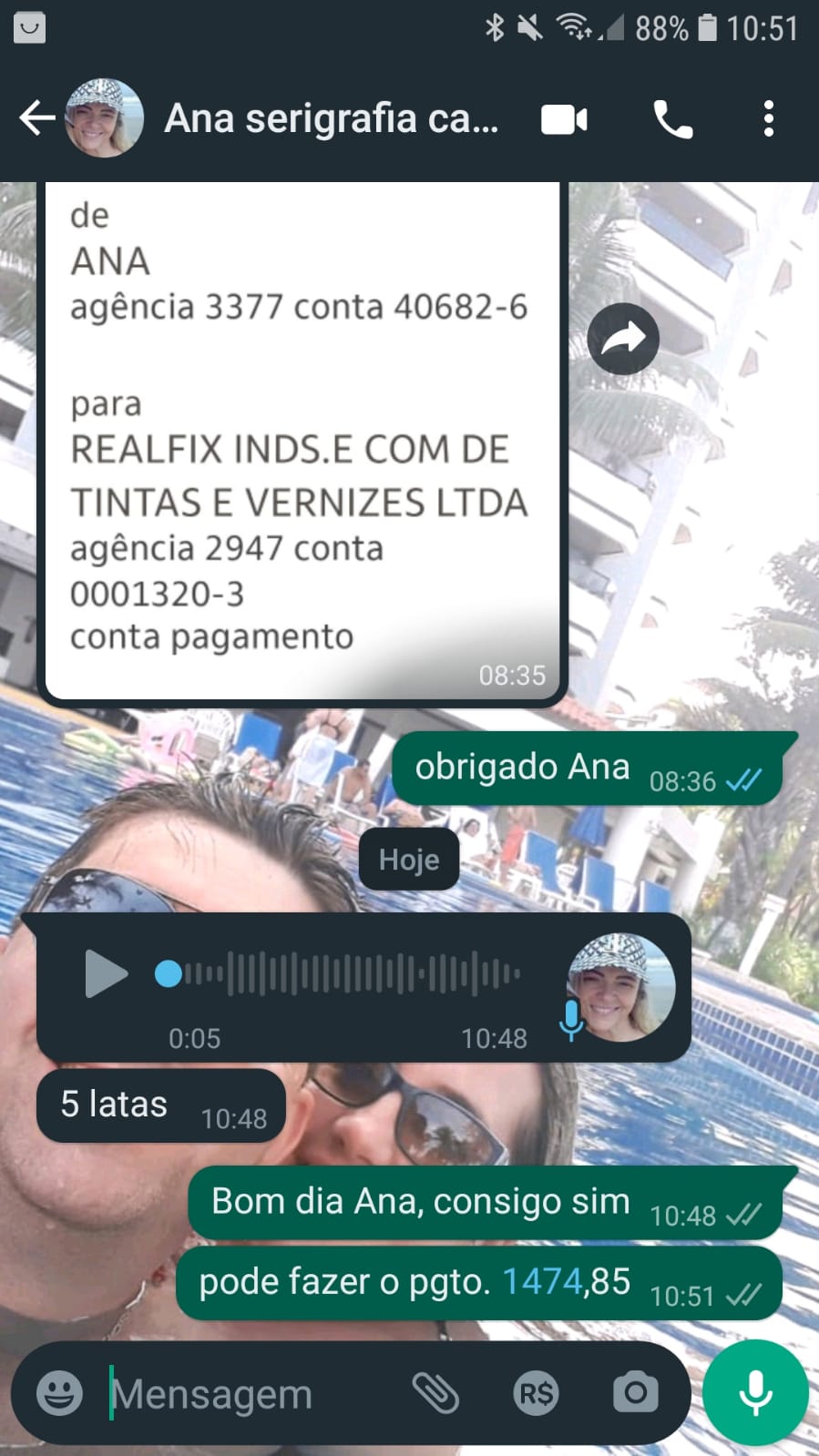Viewport: 819px width, 1456px height.
Task: Open the camera to send a photo
Action: click(635, 1393)
